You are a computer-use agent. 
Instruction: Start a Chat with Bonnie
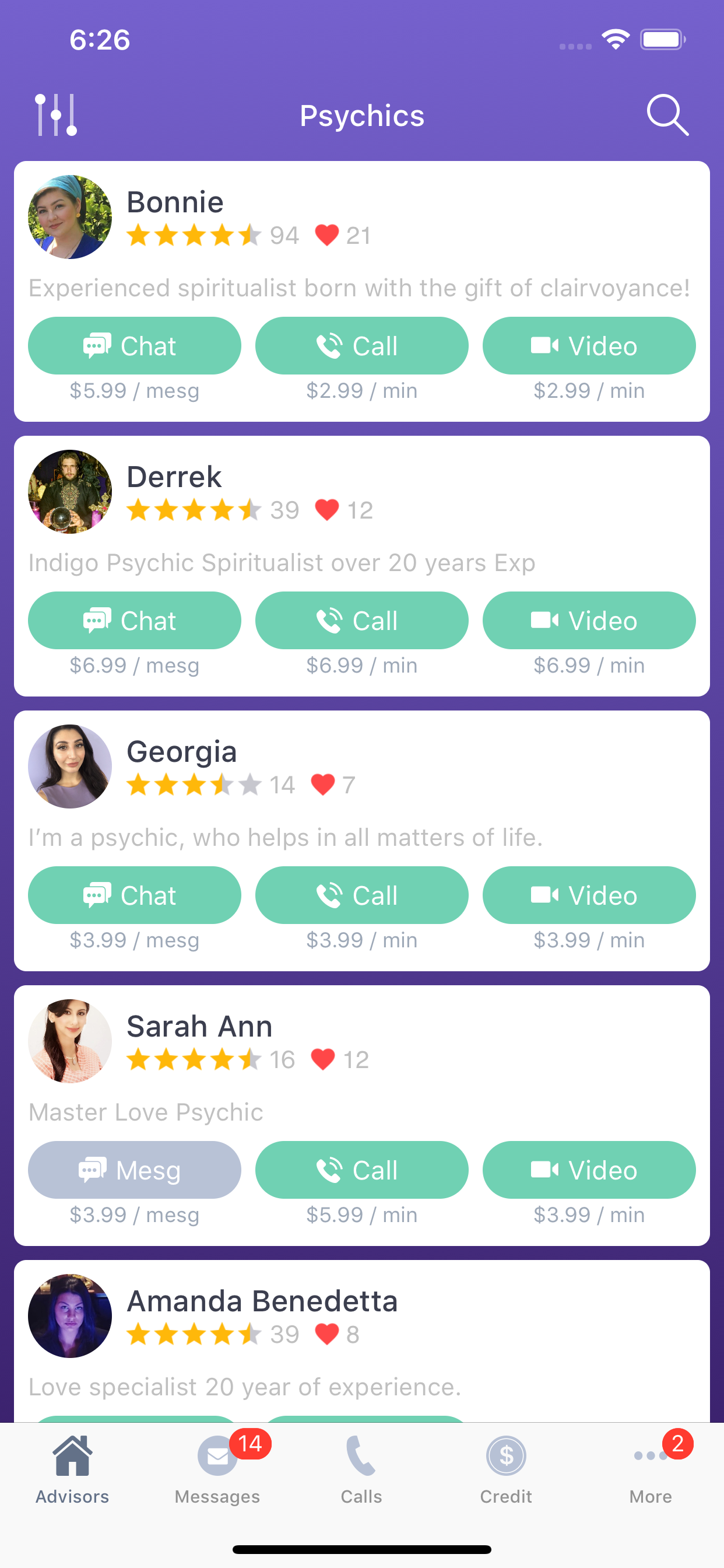click(135, 345)
